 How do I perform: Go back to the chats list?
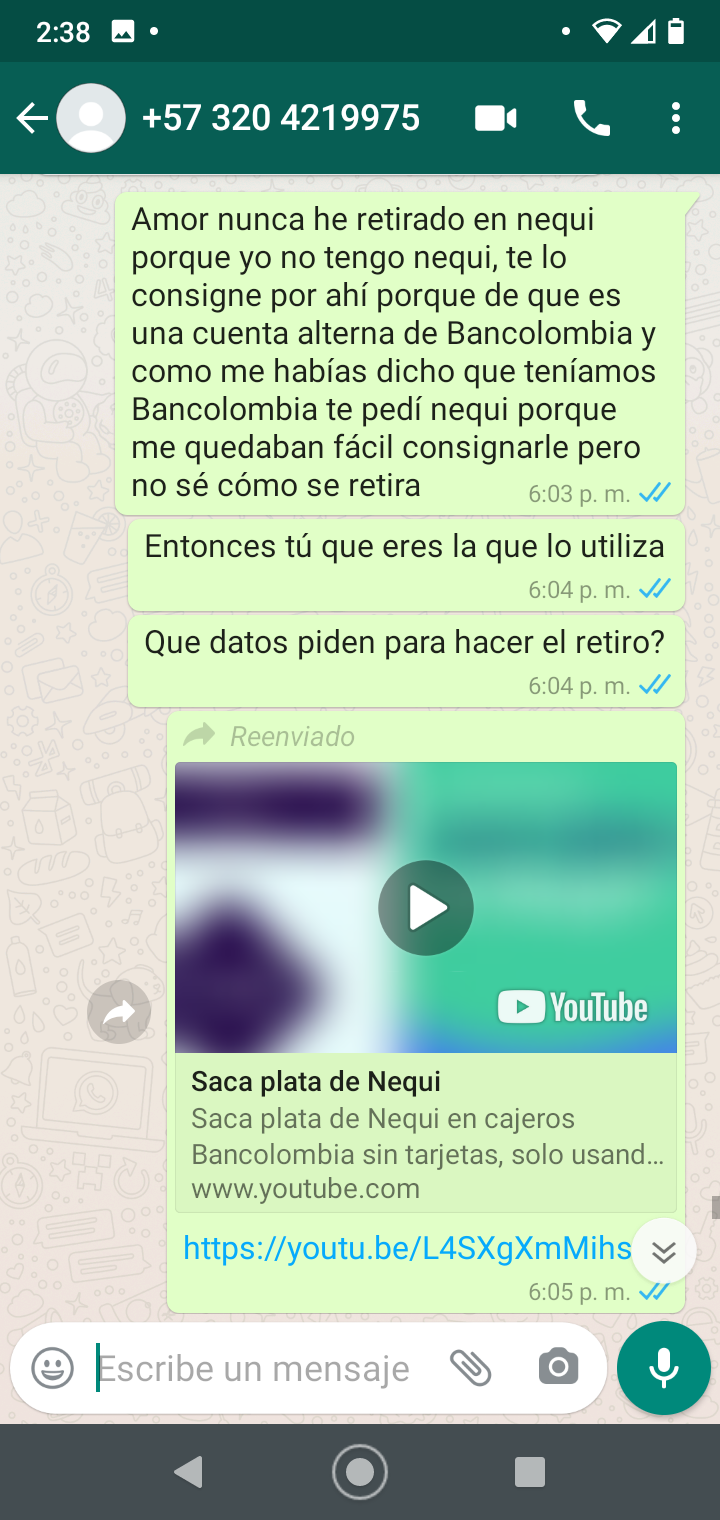(32, 119)
